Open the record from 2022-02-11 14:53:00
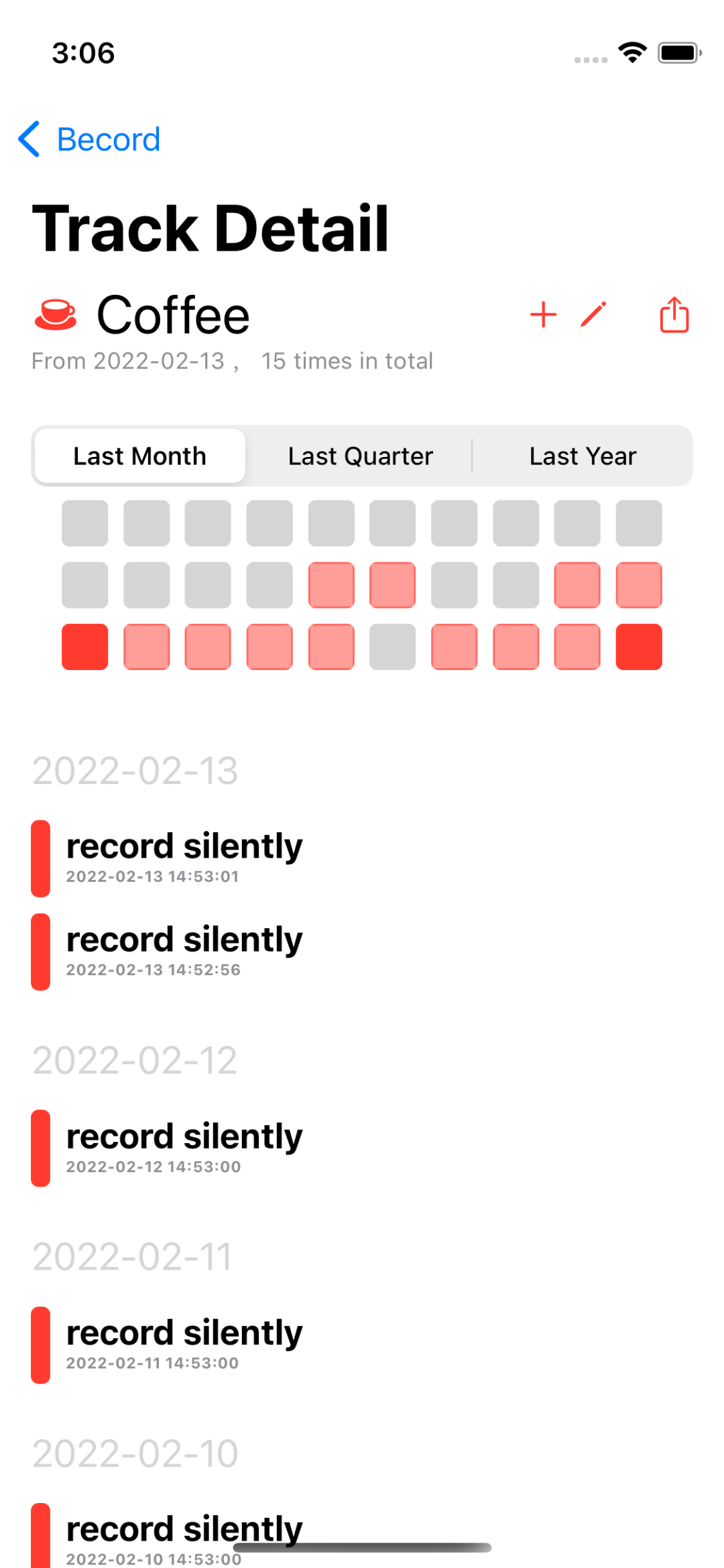 coord(184,1344)
